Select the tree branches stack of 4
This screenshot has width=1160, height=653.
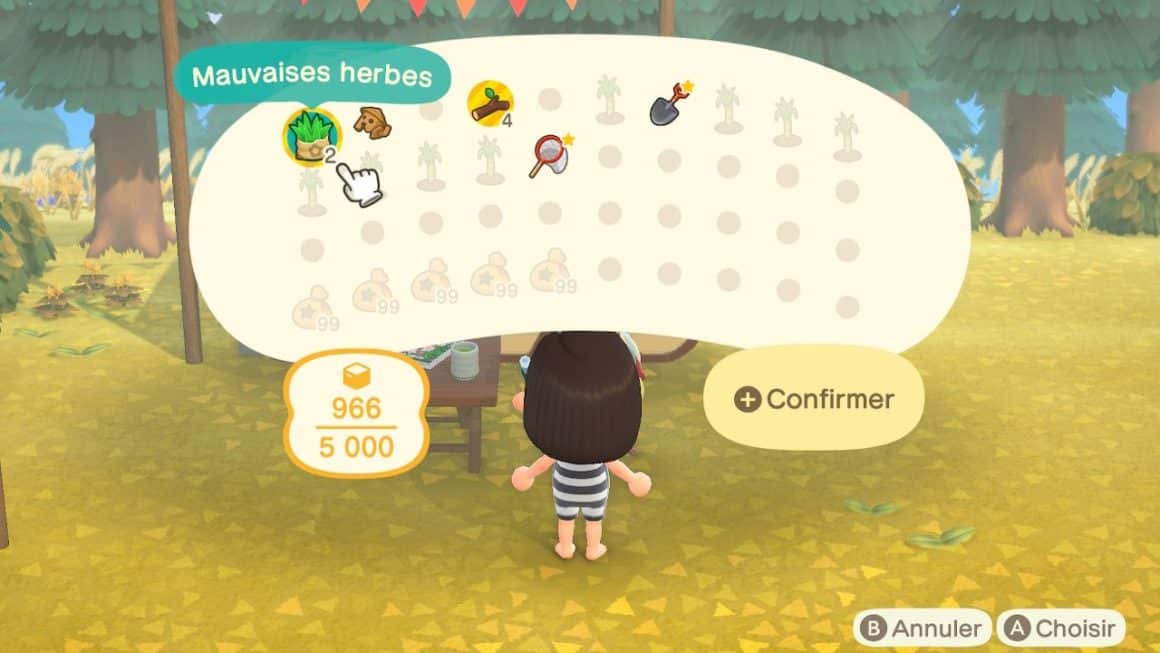tap(489, 103)
